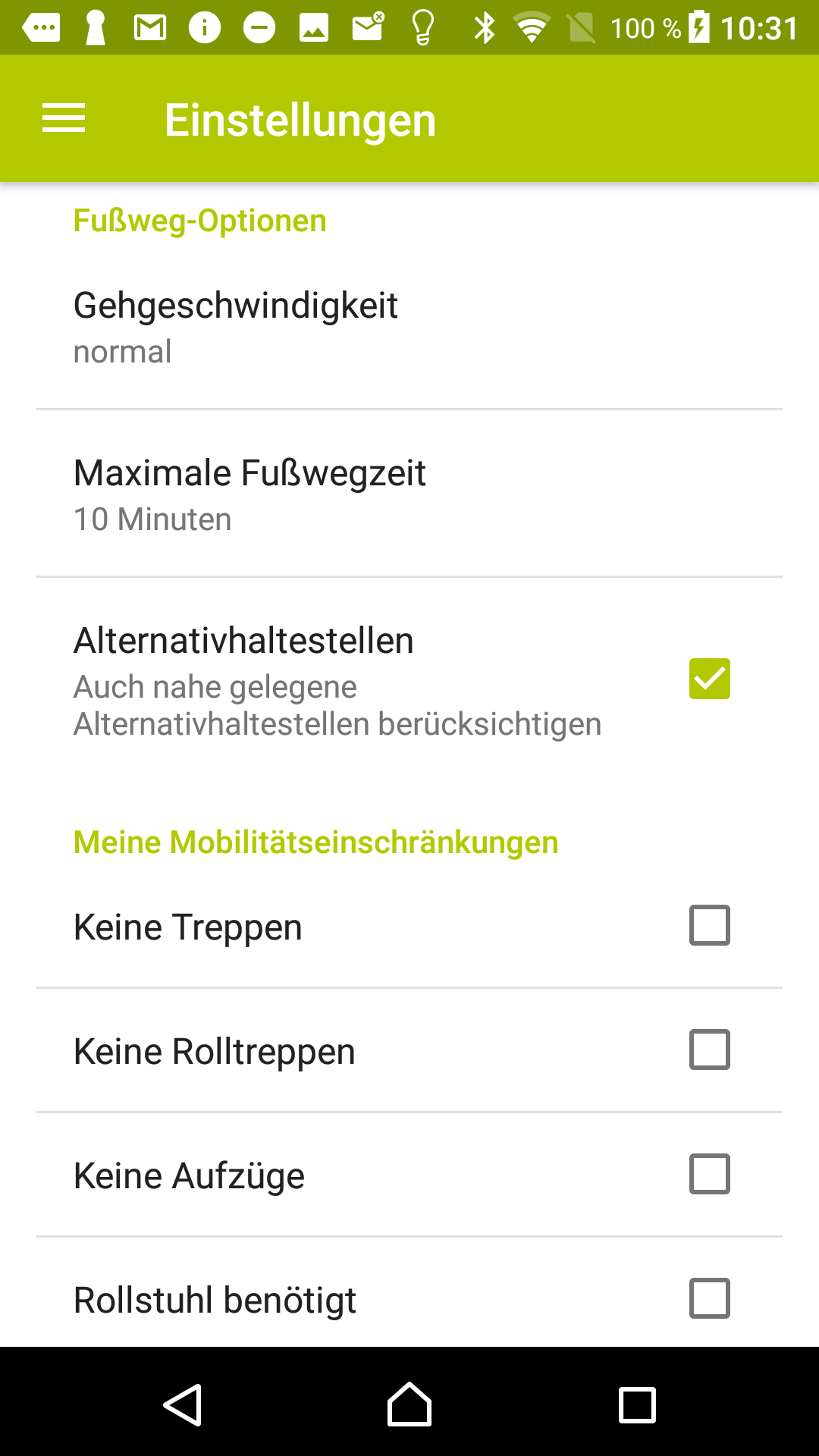
Task: Return to the home screen
Action: pos(409,1404)
